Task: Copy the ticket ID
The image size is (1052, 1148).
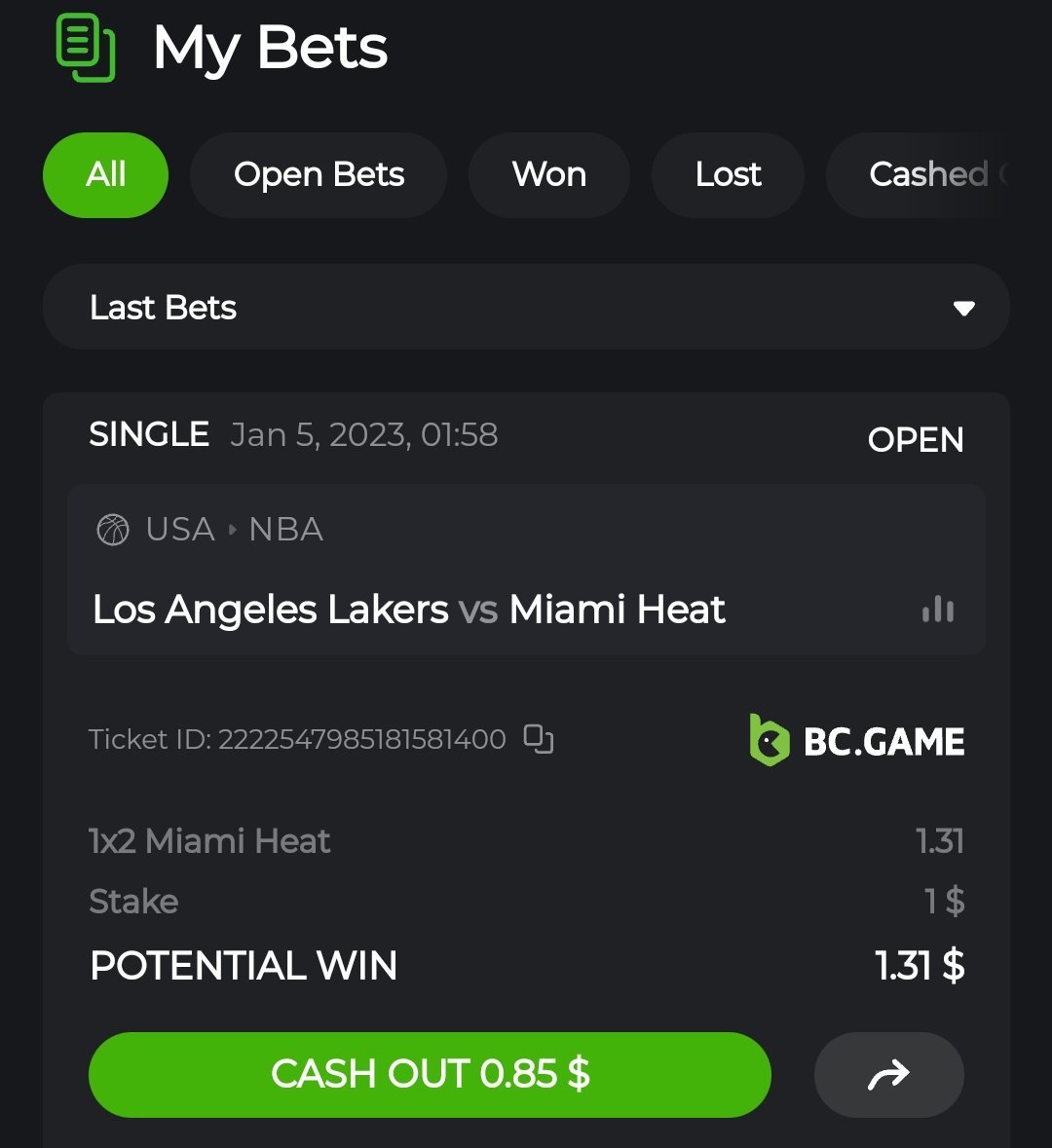Action: pyautogui.click(x=539, y=739)
